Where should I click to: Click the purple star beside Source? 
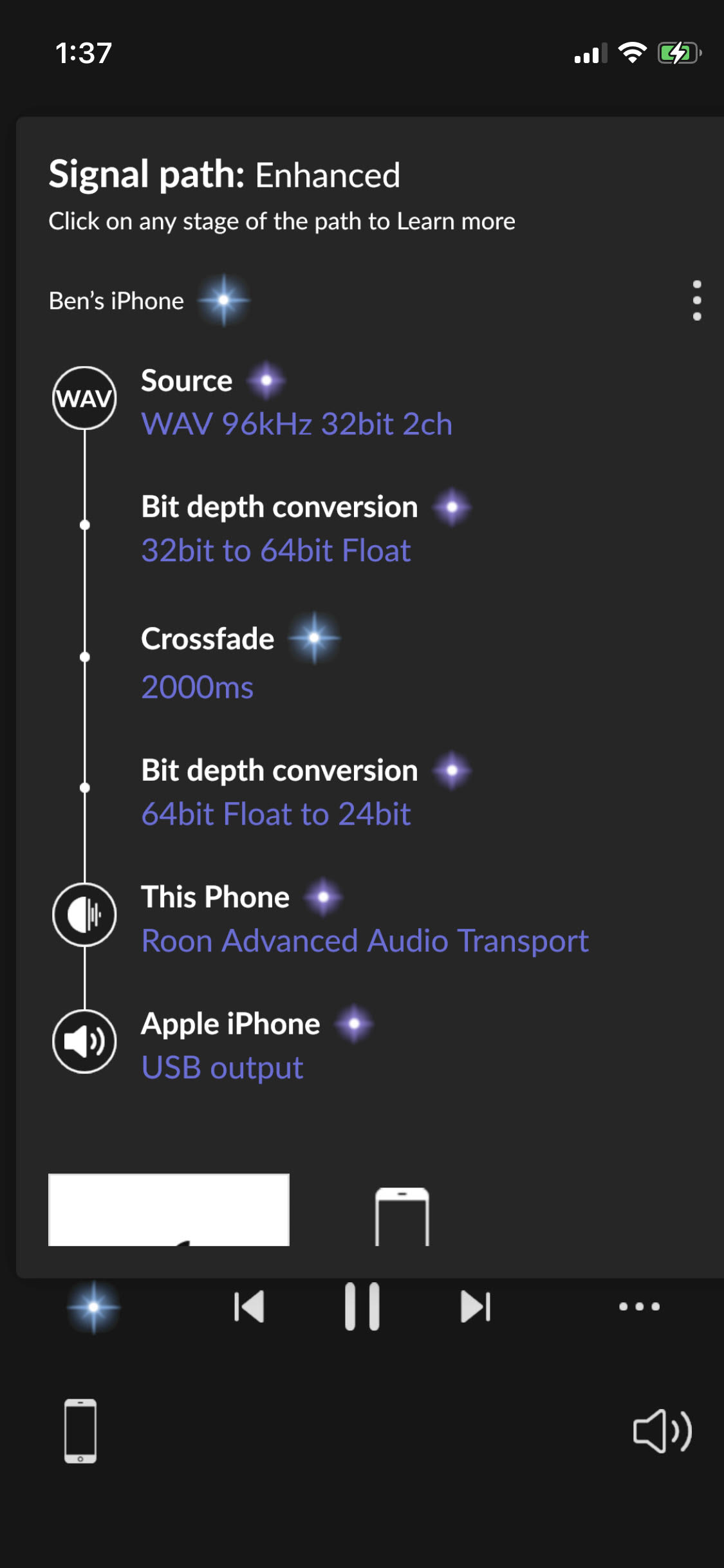pos(266,380)
